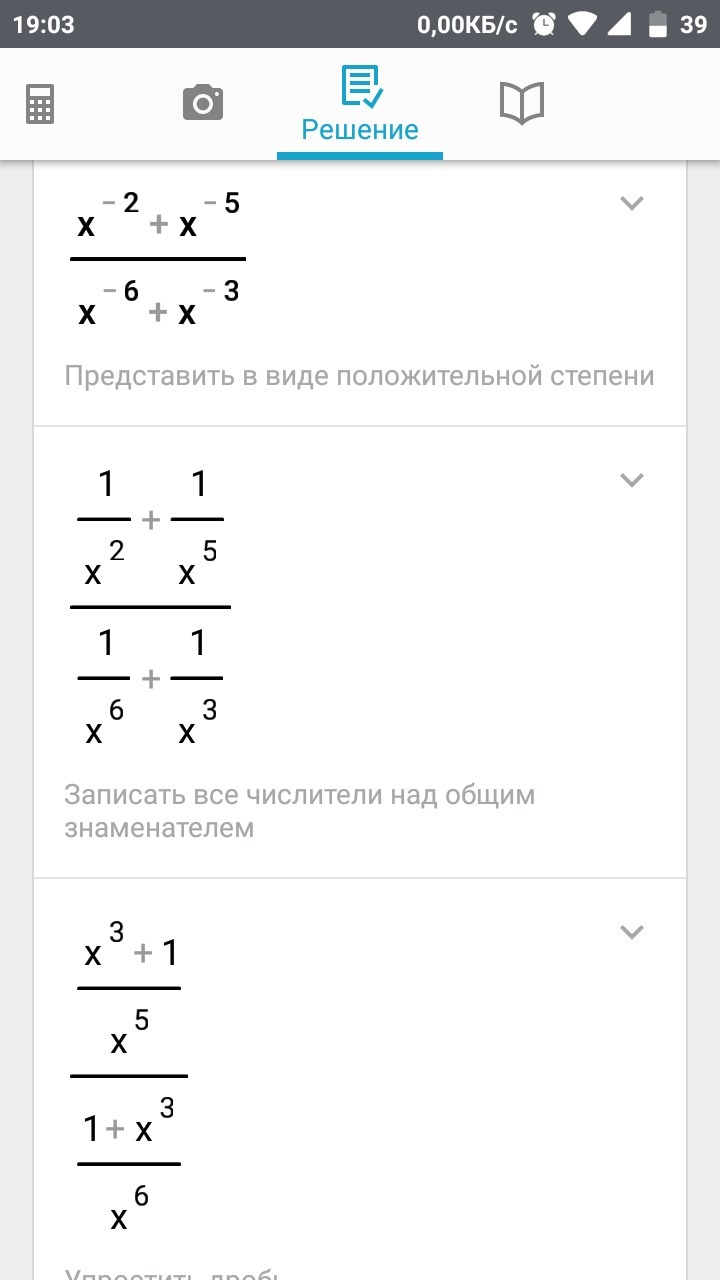Open the camera tab
This screenshot has height=1280, width=720.
(203, 103)
